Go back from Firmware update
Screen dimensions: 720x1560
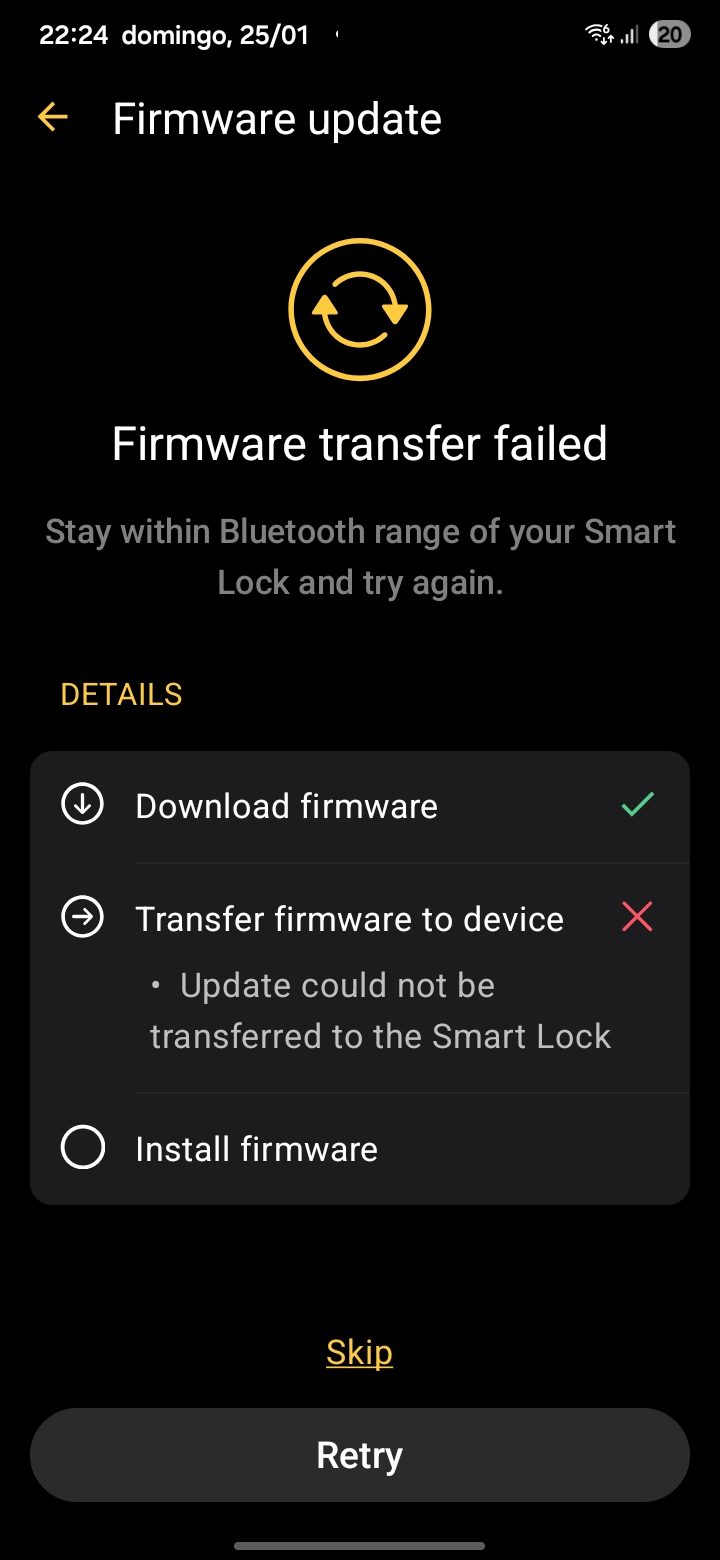click(52, 118)
